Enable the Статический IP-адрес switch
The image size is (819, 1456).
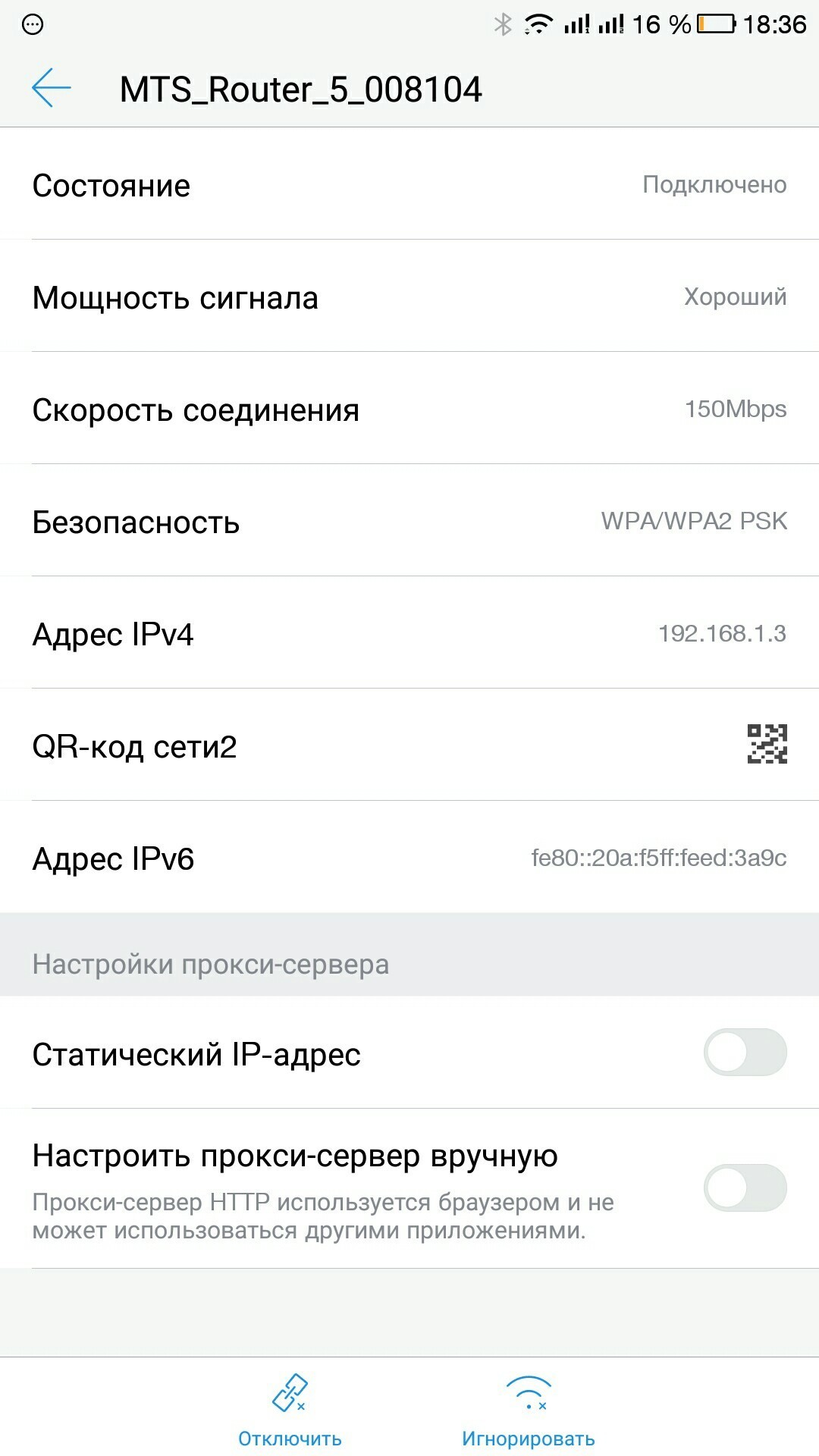pyautogui.click(x=745, y=1052)
